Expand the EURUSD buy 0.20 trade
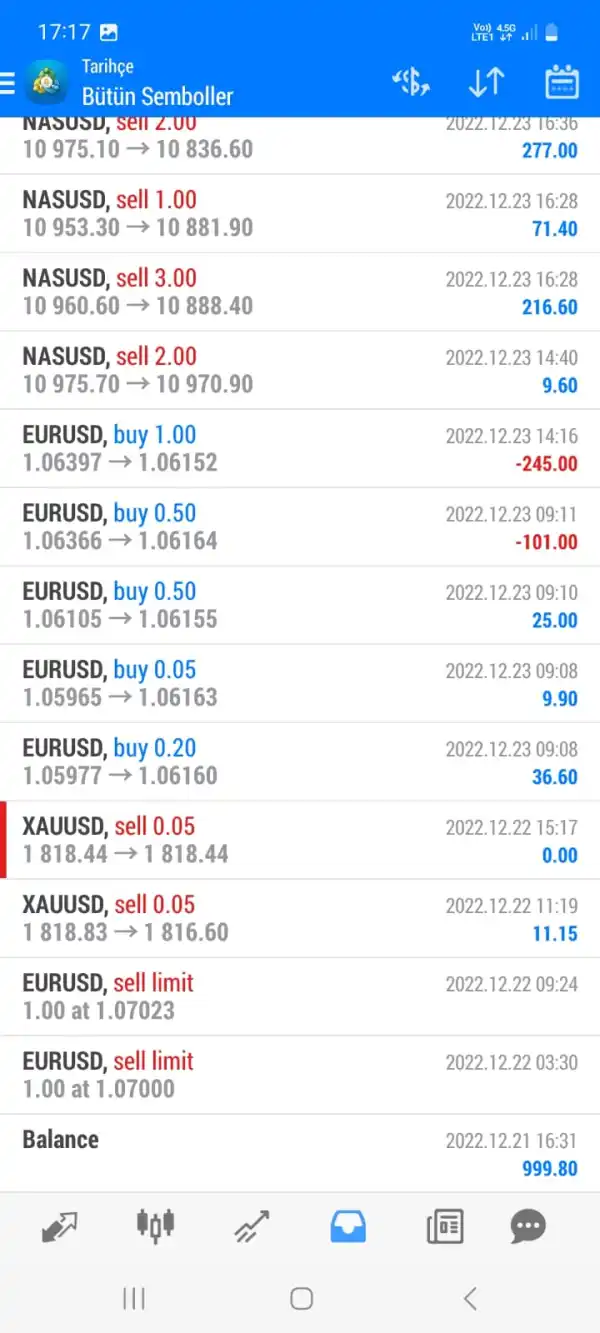Viewport: 600px width, 1333px height. coord(300,761)
